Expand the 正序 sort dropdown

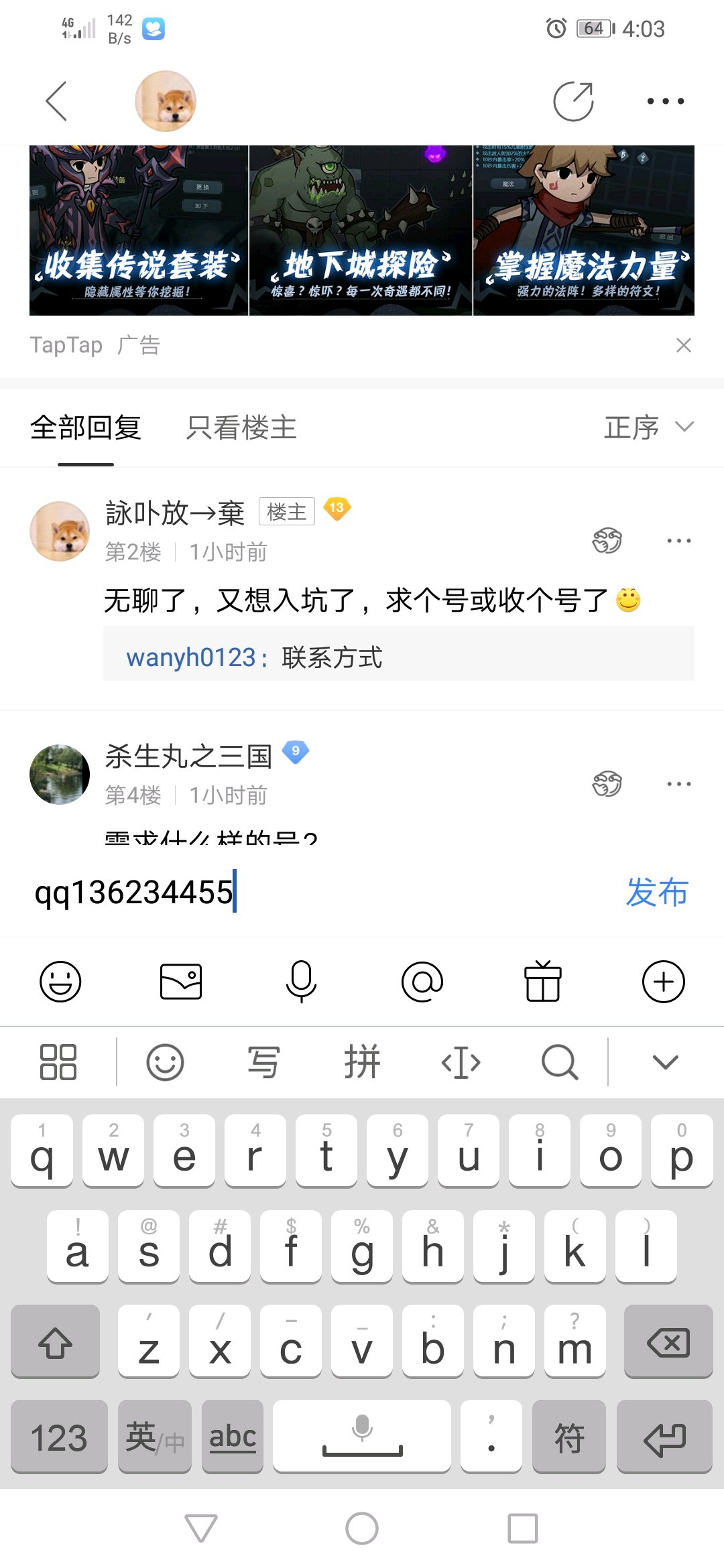click(648, 428)
